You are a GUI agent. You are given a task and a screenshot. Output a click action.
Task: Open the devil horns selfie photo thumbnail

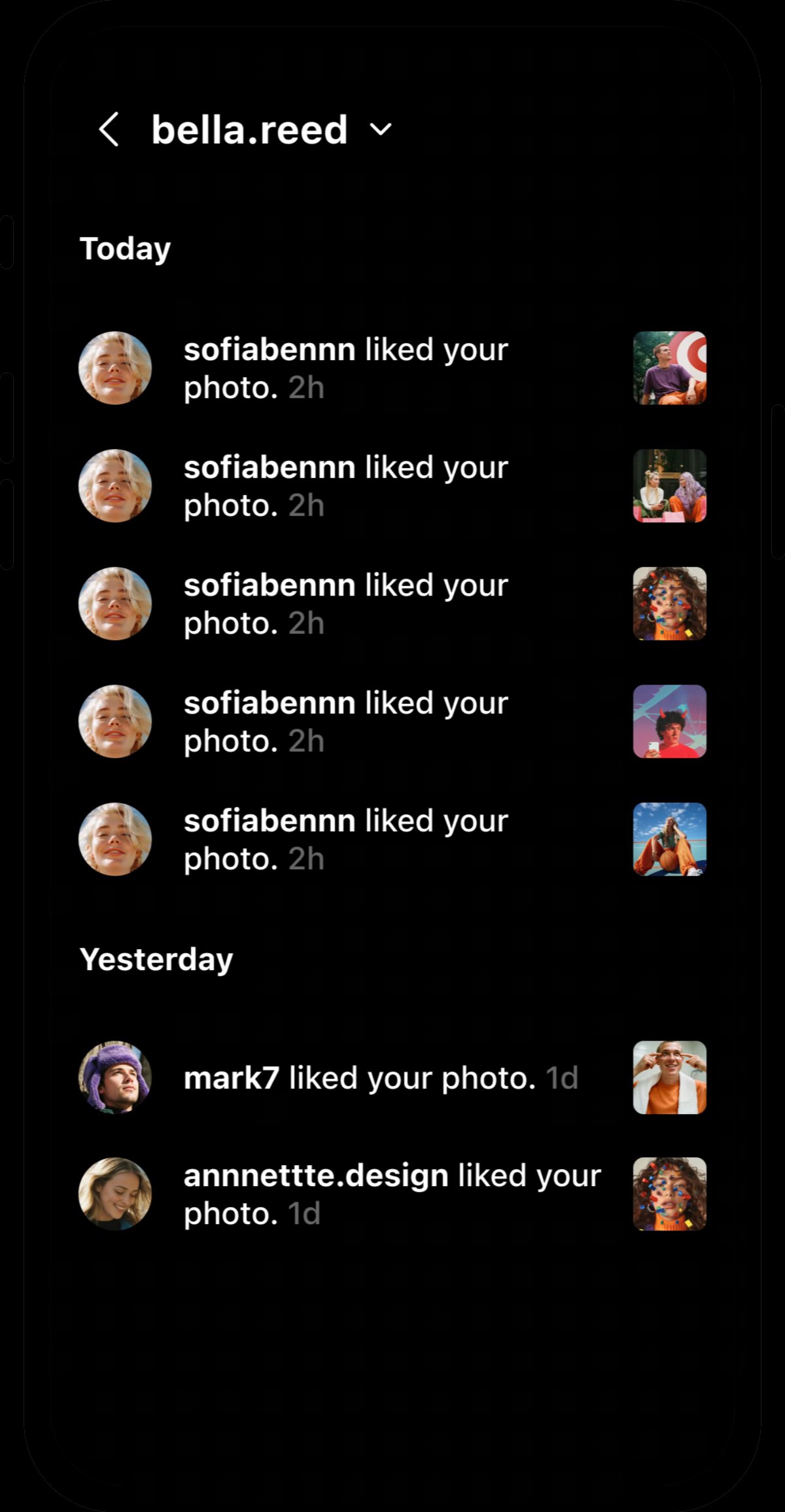[669, 721]
